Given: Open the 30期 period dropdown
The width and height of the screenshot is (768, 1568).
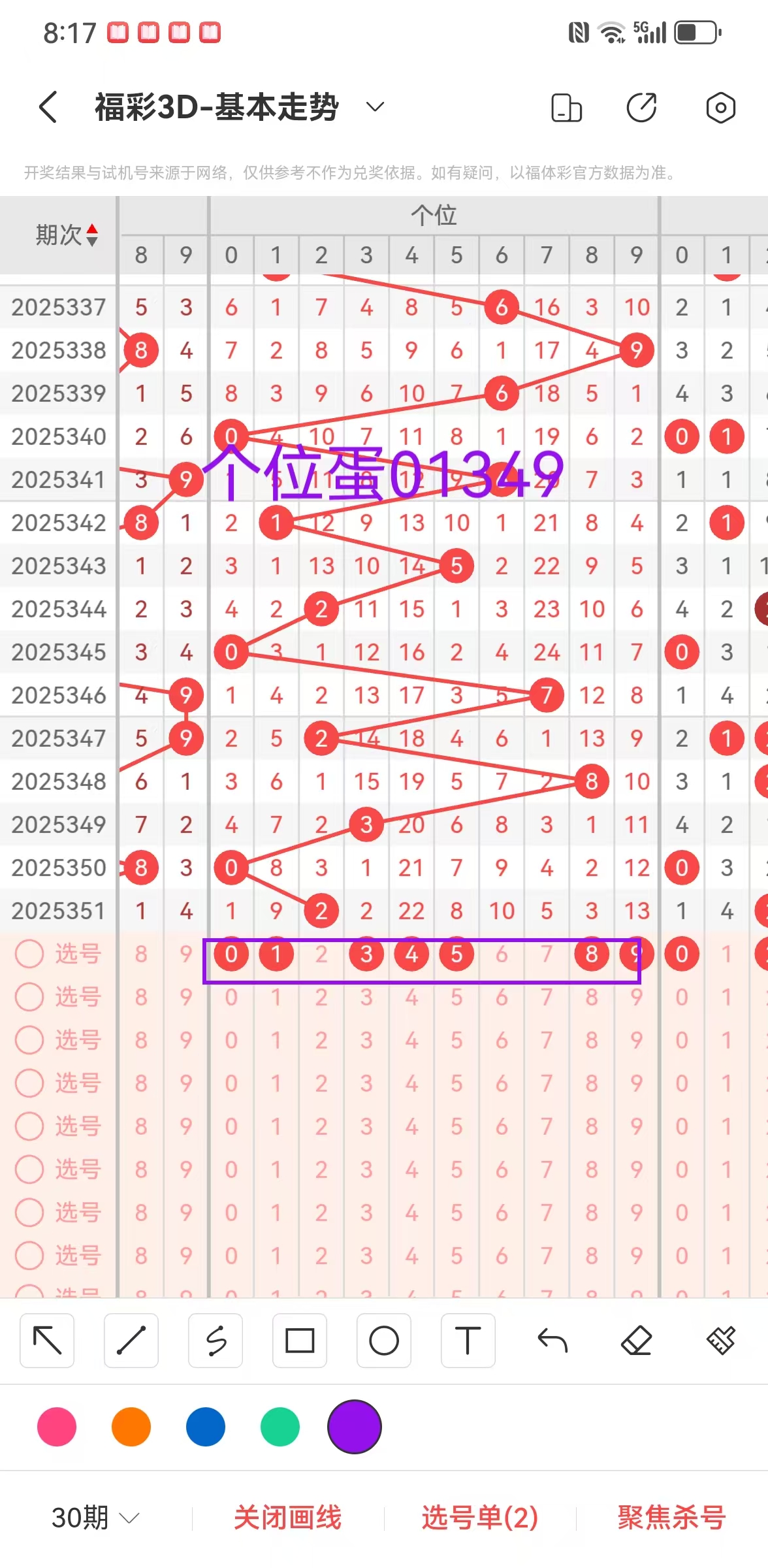Looking at the screenshot, I should pos(95,1517).
